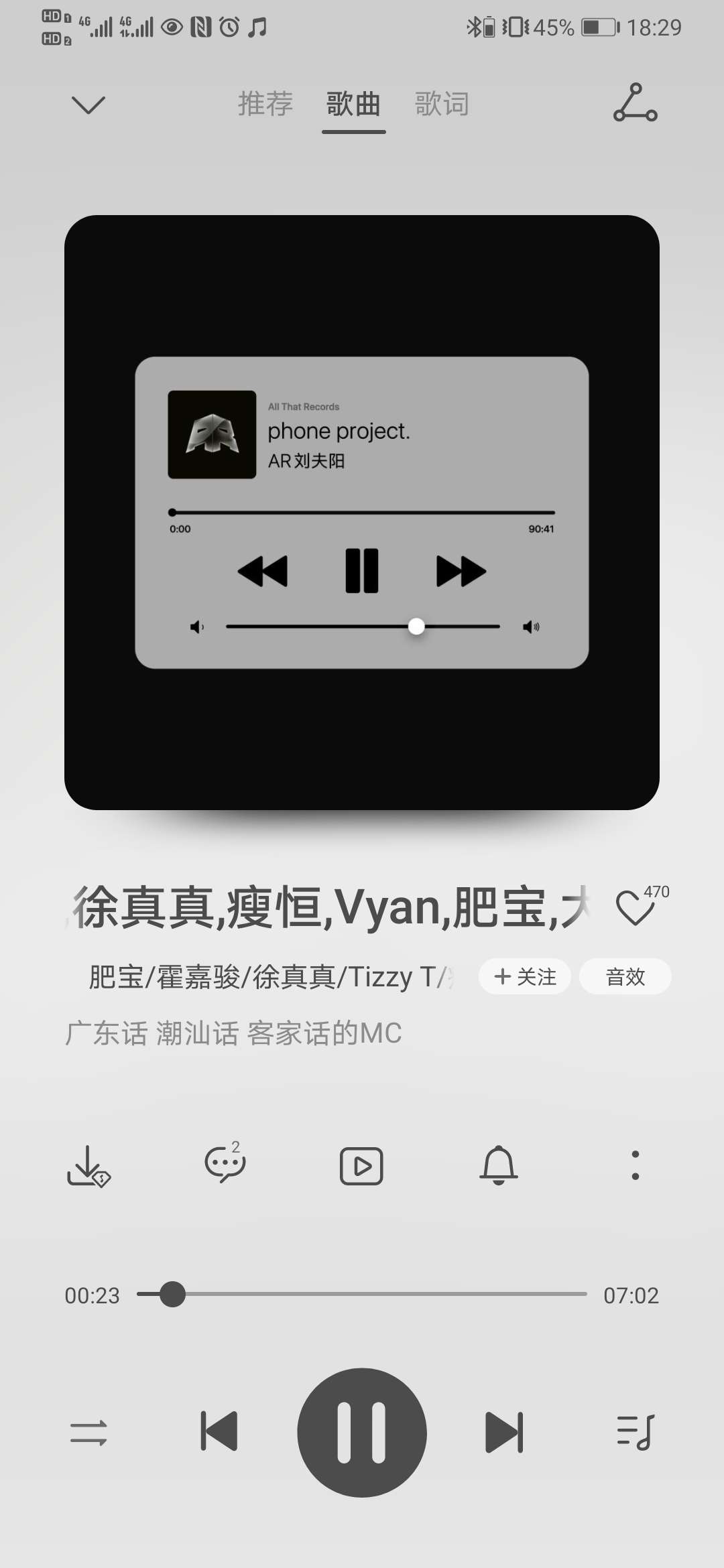The width and height of the screenshot is (724, 1568).
Task: Download this song
Action: coord(88,1166)
